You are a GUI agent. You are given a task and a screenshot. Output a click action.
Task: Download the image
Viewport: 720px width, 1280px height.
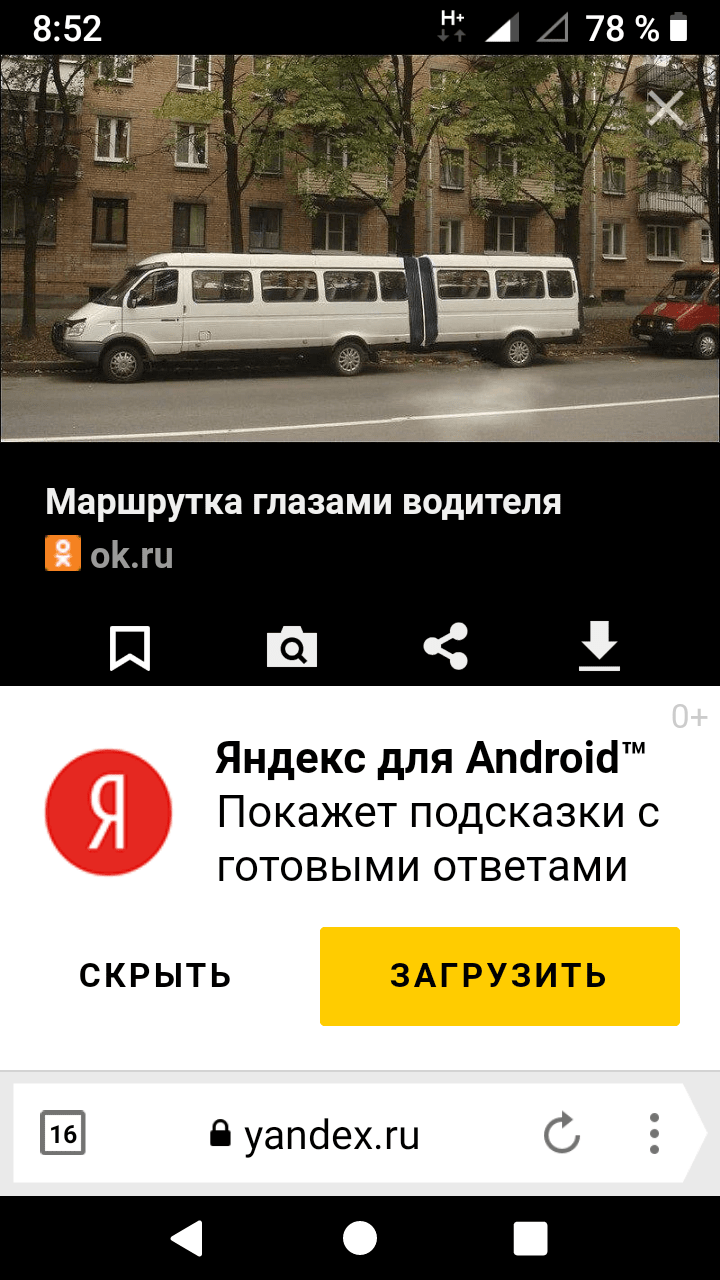point(600,646)
